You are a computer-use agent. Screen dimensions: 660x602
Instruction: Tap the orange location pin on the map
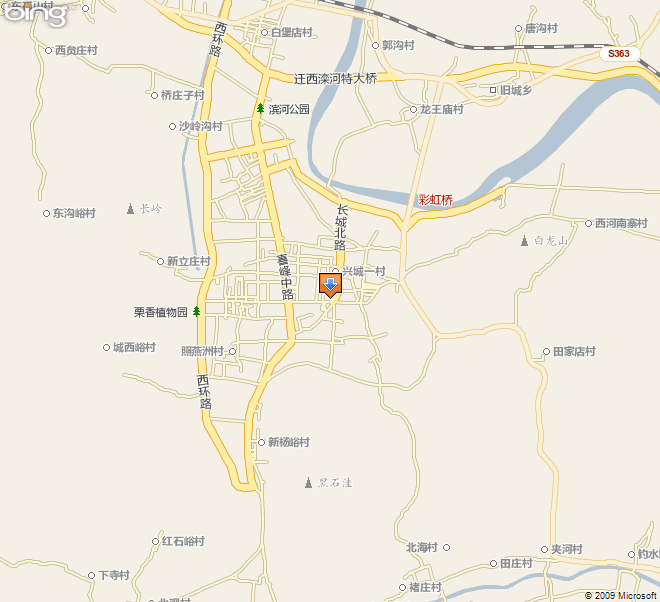pos(330,285)
